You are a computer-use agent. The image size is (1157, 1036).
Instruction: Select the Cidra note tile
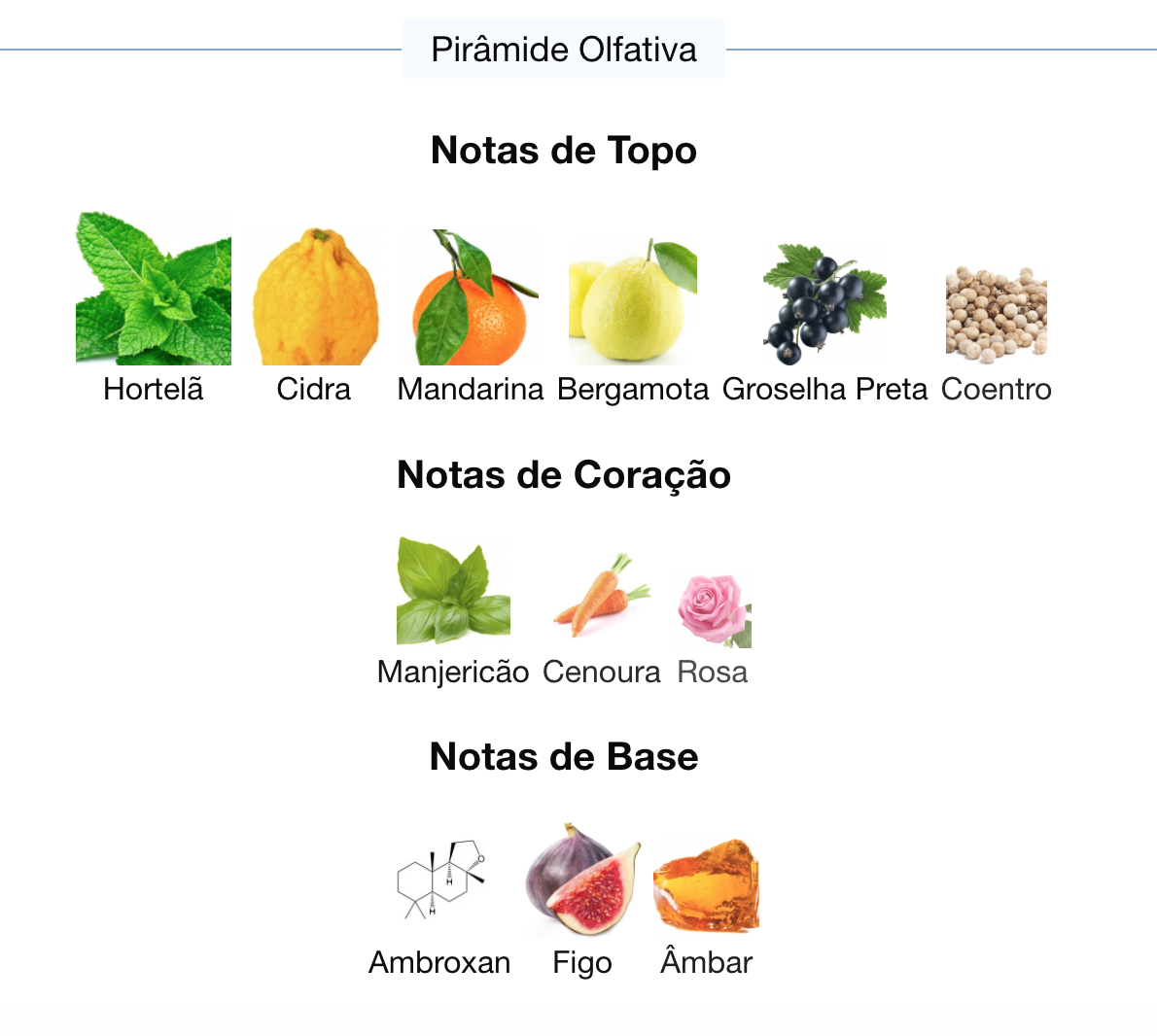point(314,316)
